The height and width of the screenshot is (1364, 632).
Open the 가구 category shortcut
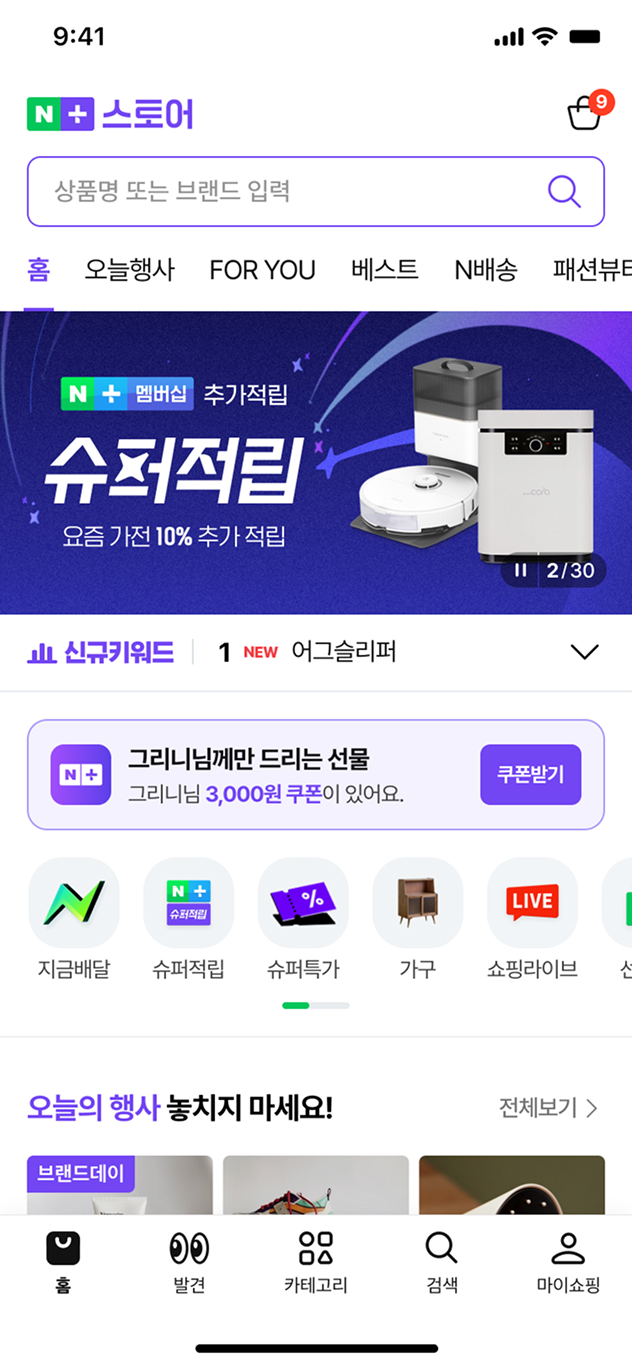417,903
